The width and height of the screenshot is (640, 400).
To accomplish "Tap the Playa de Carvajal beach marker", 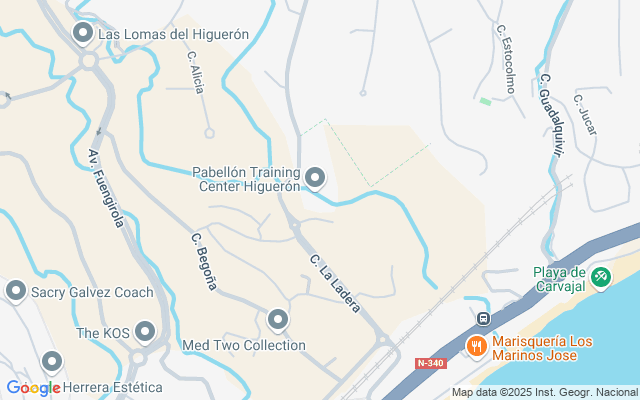I will (600, 276).
